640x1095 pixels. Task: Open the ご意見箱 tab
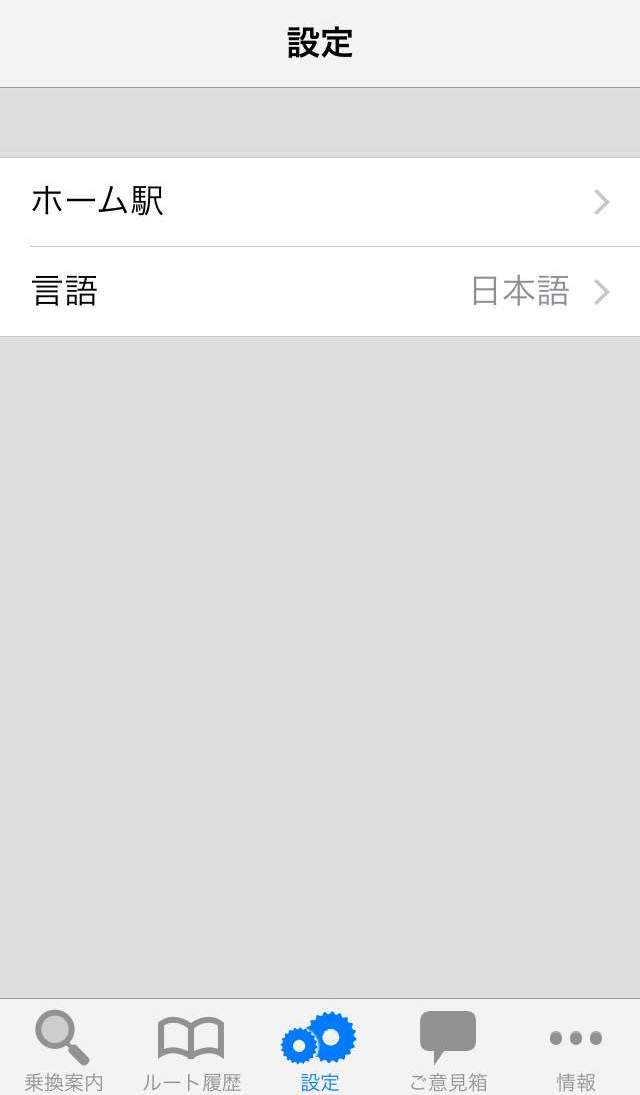448,1050
